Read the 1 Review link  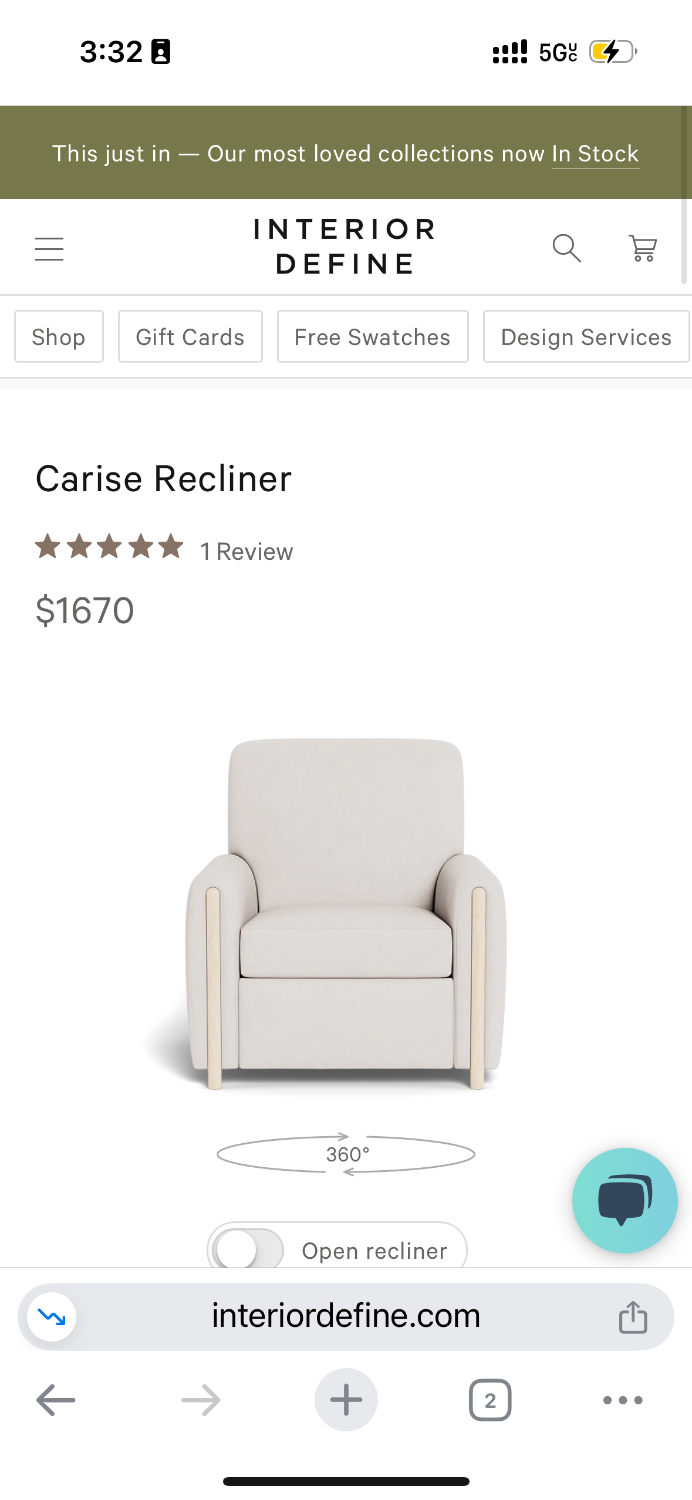[246, 552]
